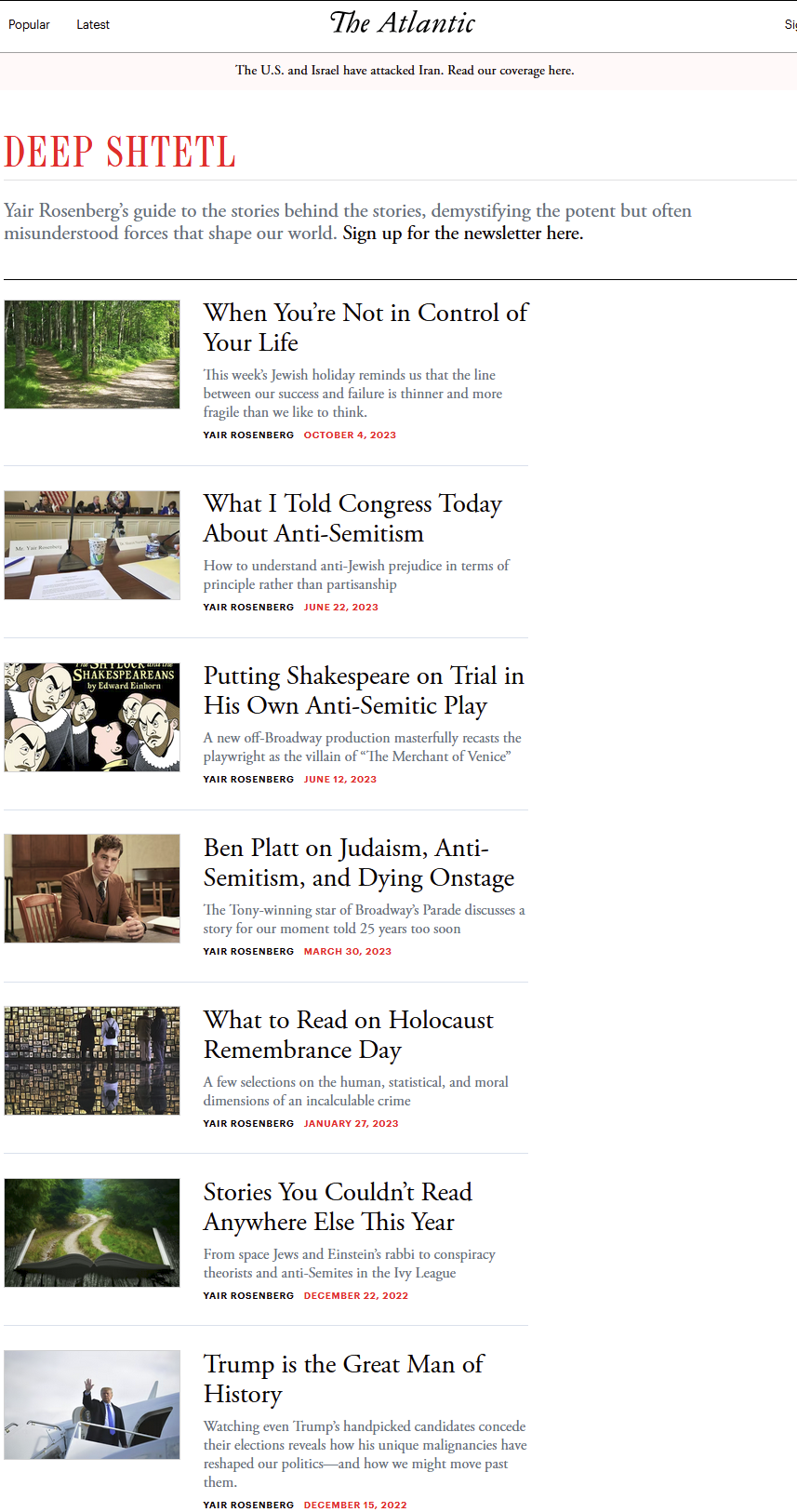Read "What I Told Congress Today About Anti-Semitism"
The width and height of the screenshot is (797, 1512).
pyautogui.click(x=352, y=518)
